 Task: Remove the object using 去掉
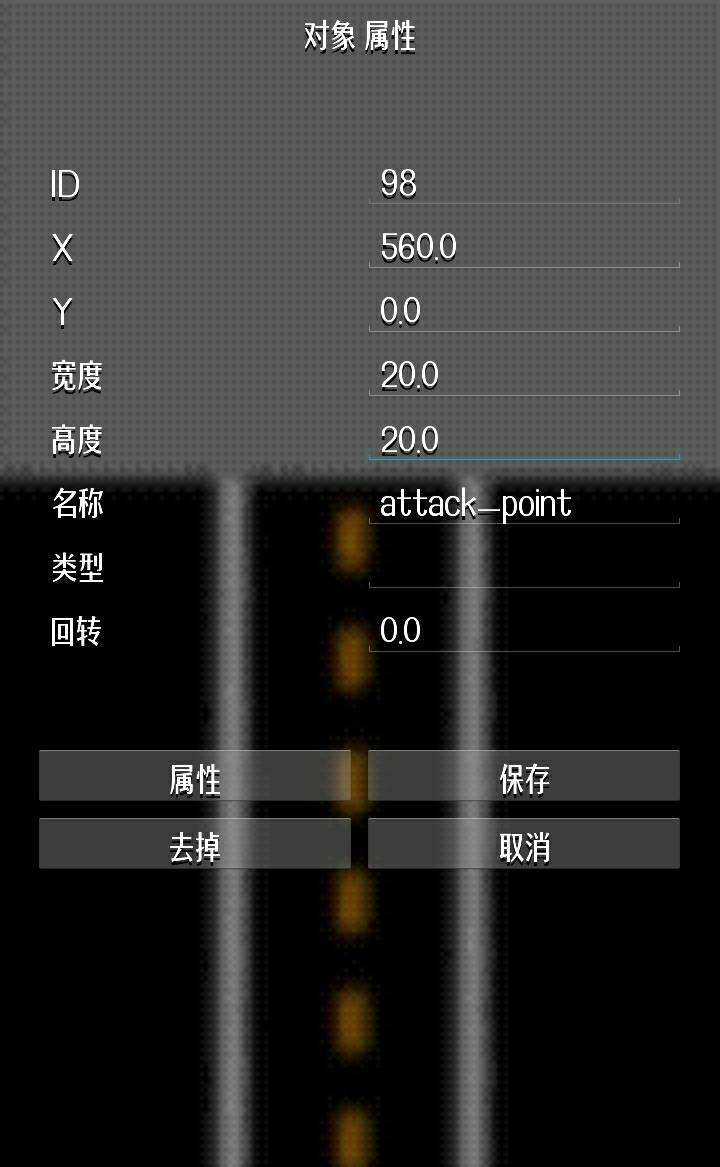pyautogui.click(x=195, y=845)
